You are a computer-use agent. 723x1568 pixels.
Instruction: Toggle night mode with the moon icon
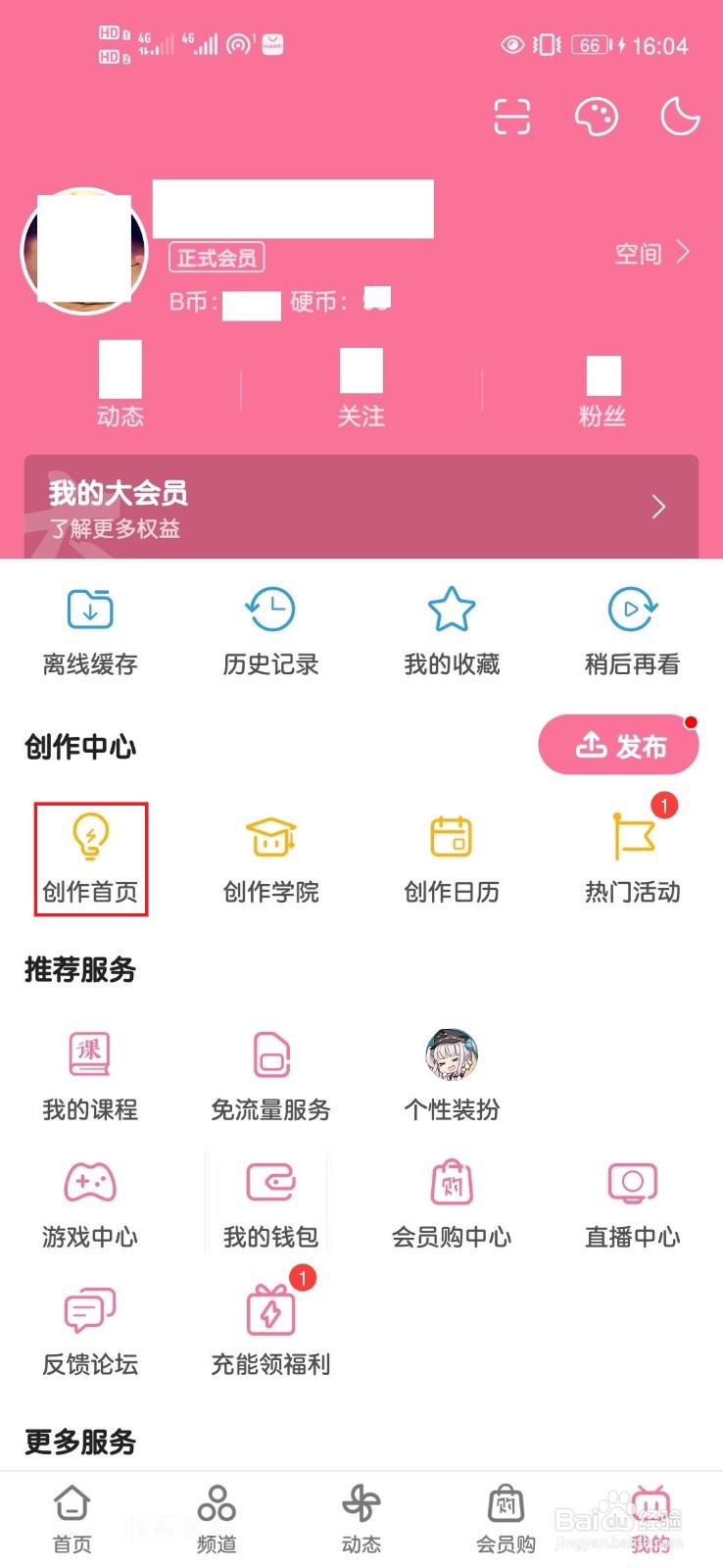pyautogui.click(x=679, y=116)
